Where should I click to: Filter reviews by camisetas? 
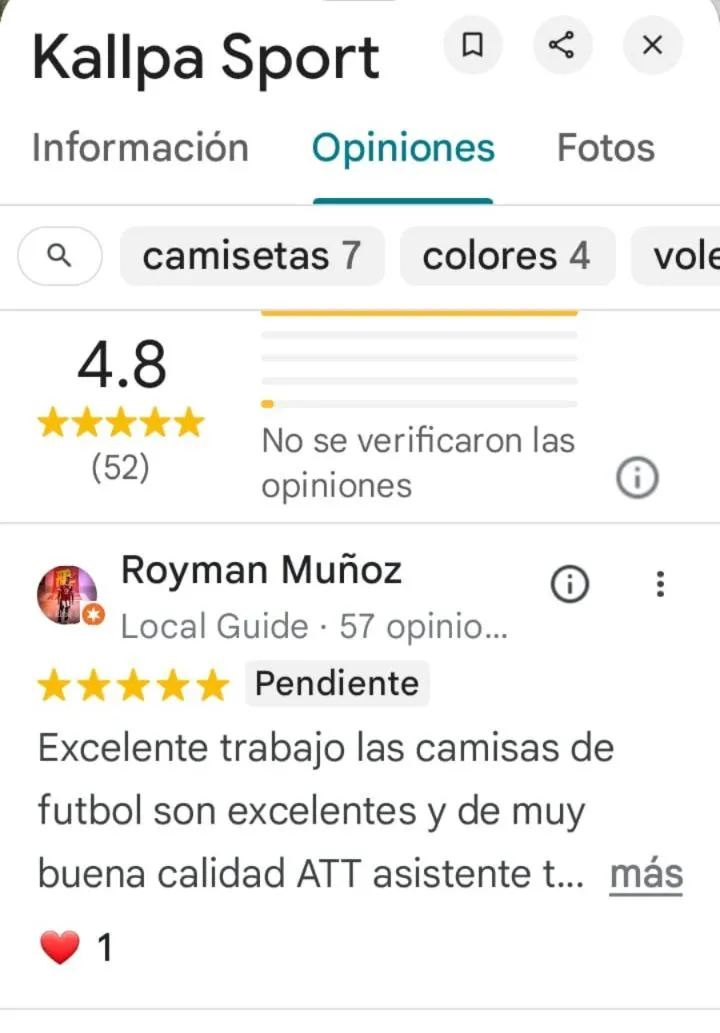coord(251,256)
